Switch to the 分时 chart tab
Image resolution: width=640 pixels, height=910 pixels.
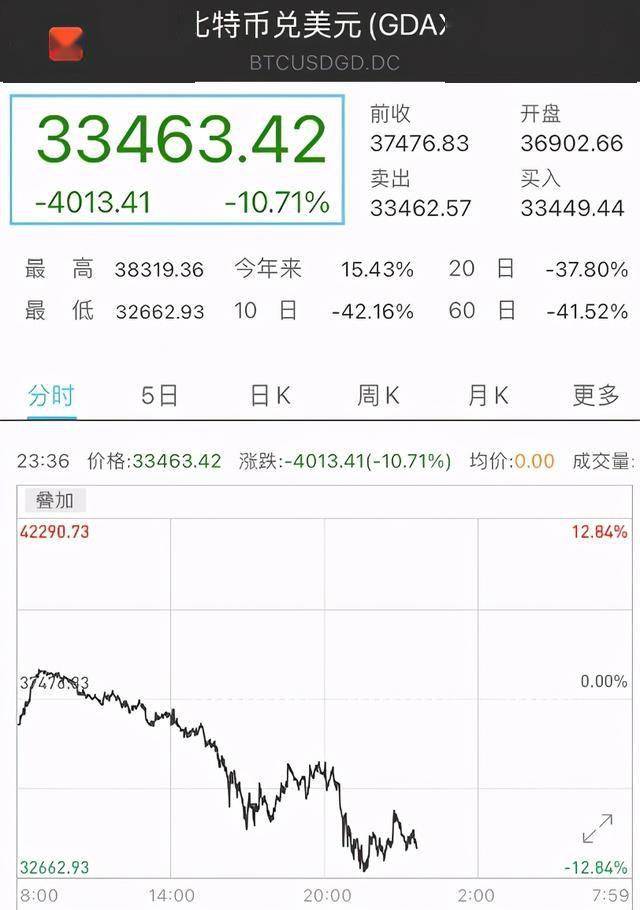click(x=50, y=395)
